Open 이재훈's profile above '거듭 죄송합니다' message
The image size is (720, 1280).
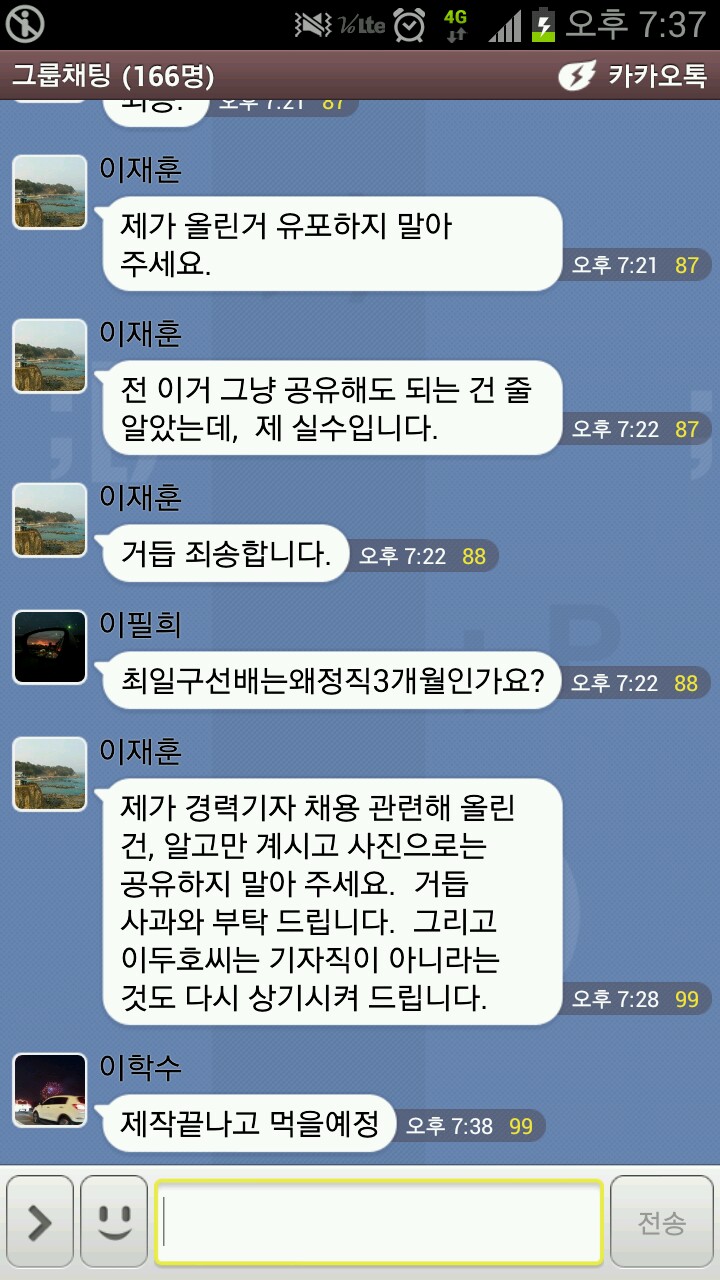(50, 520)
